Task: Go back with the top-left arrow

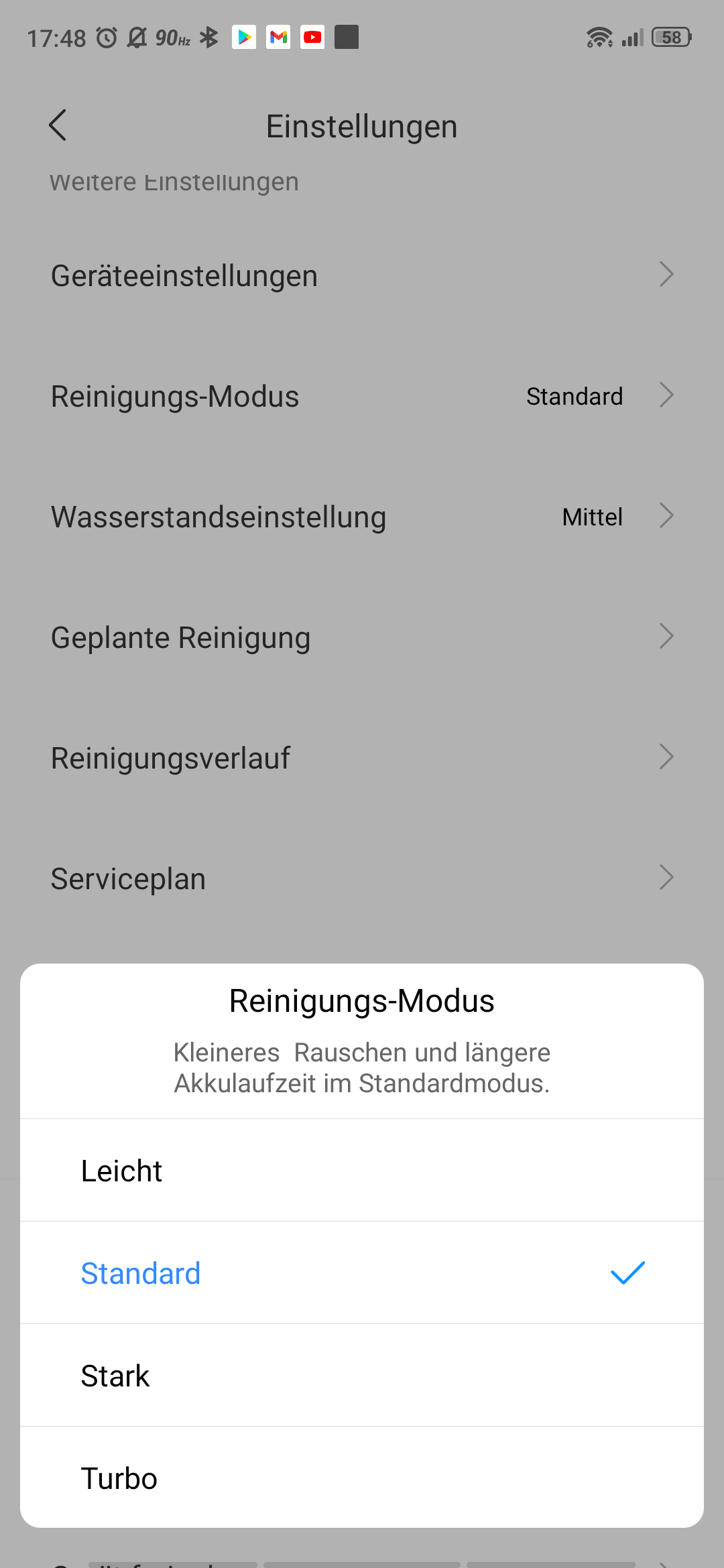Action: (x=58, y=125)
